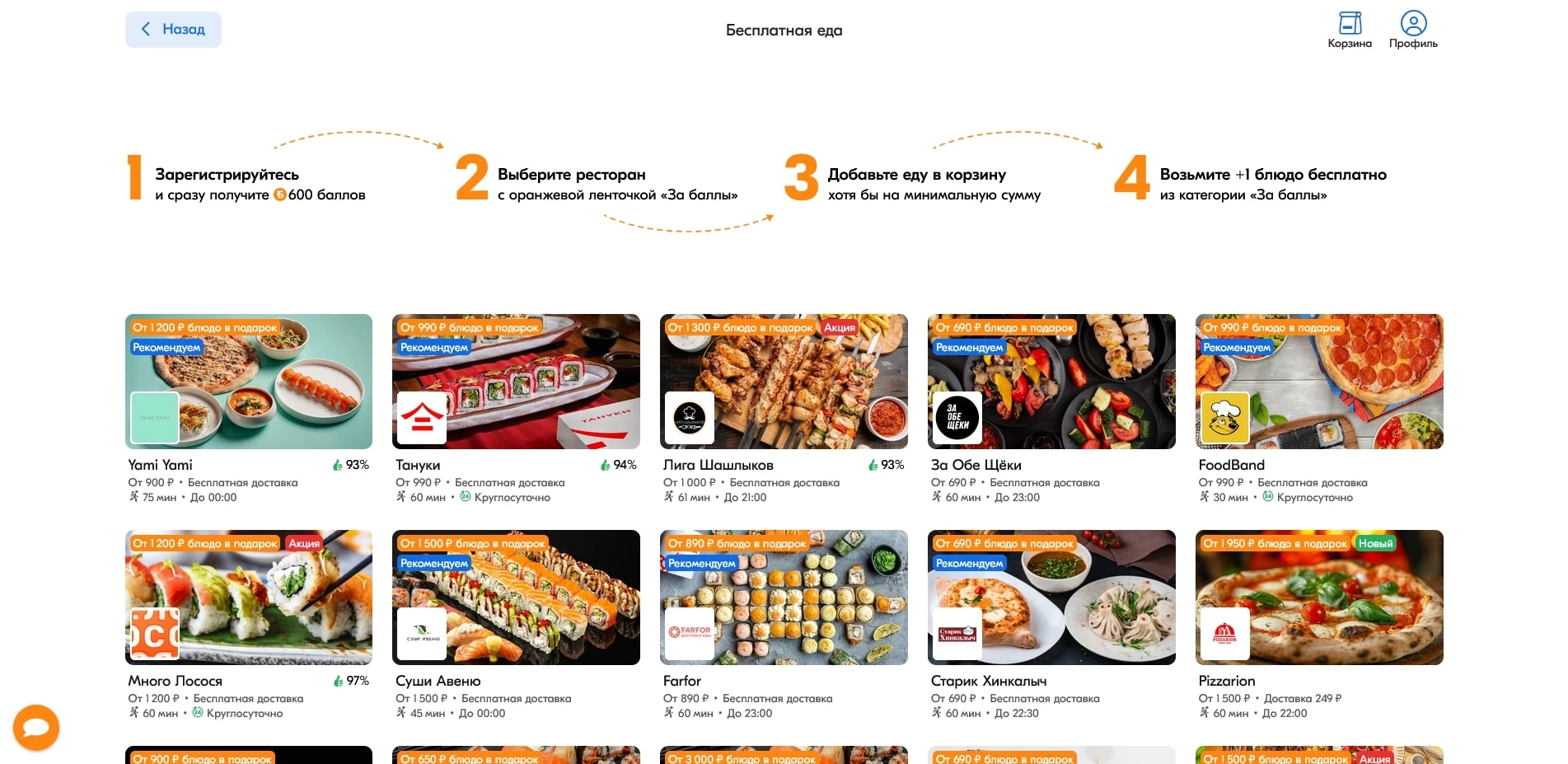Viewport: 1568px width, 764px height.
Task: Go back with the Назад button
Action: [173, 30]
